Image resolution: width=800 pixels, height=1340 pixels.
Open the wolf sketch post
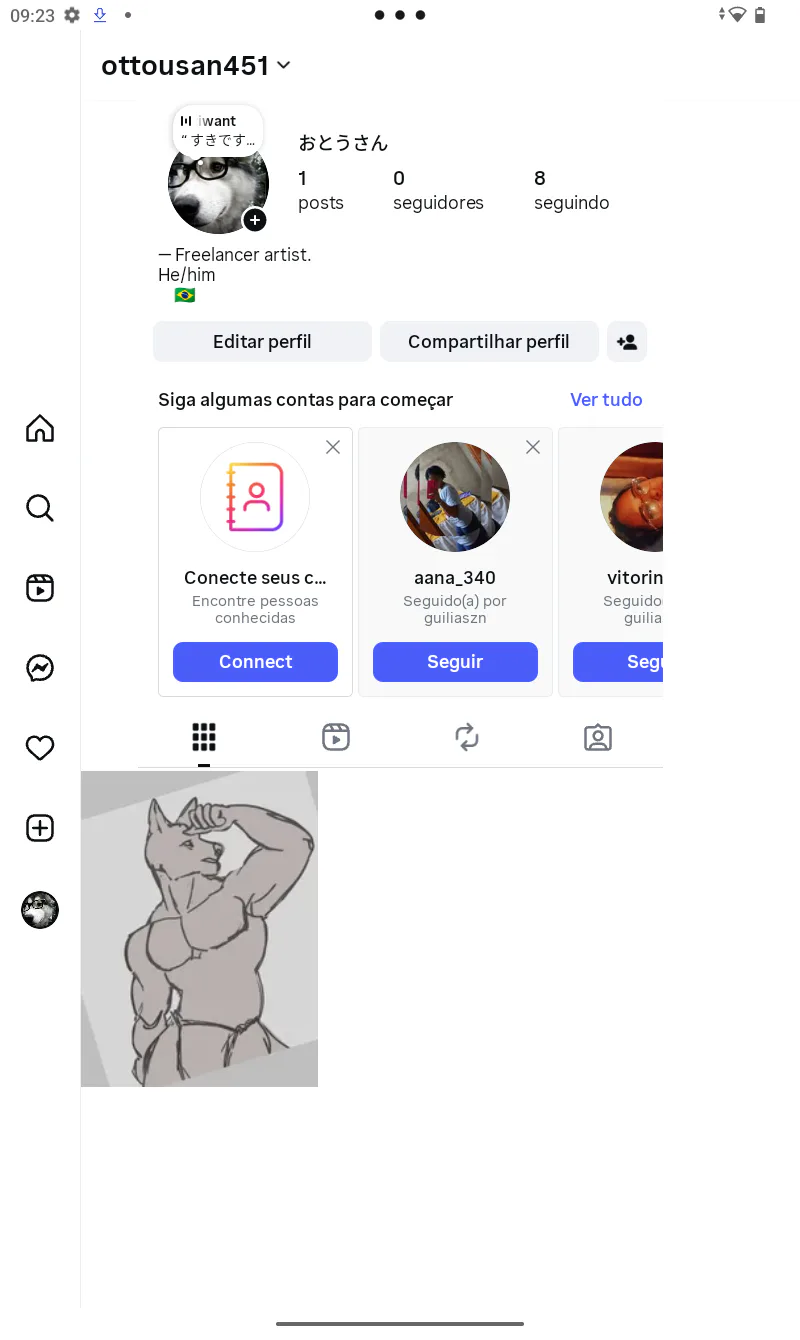199,929
